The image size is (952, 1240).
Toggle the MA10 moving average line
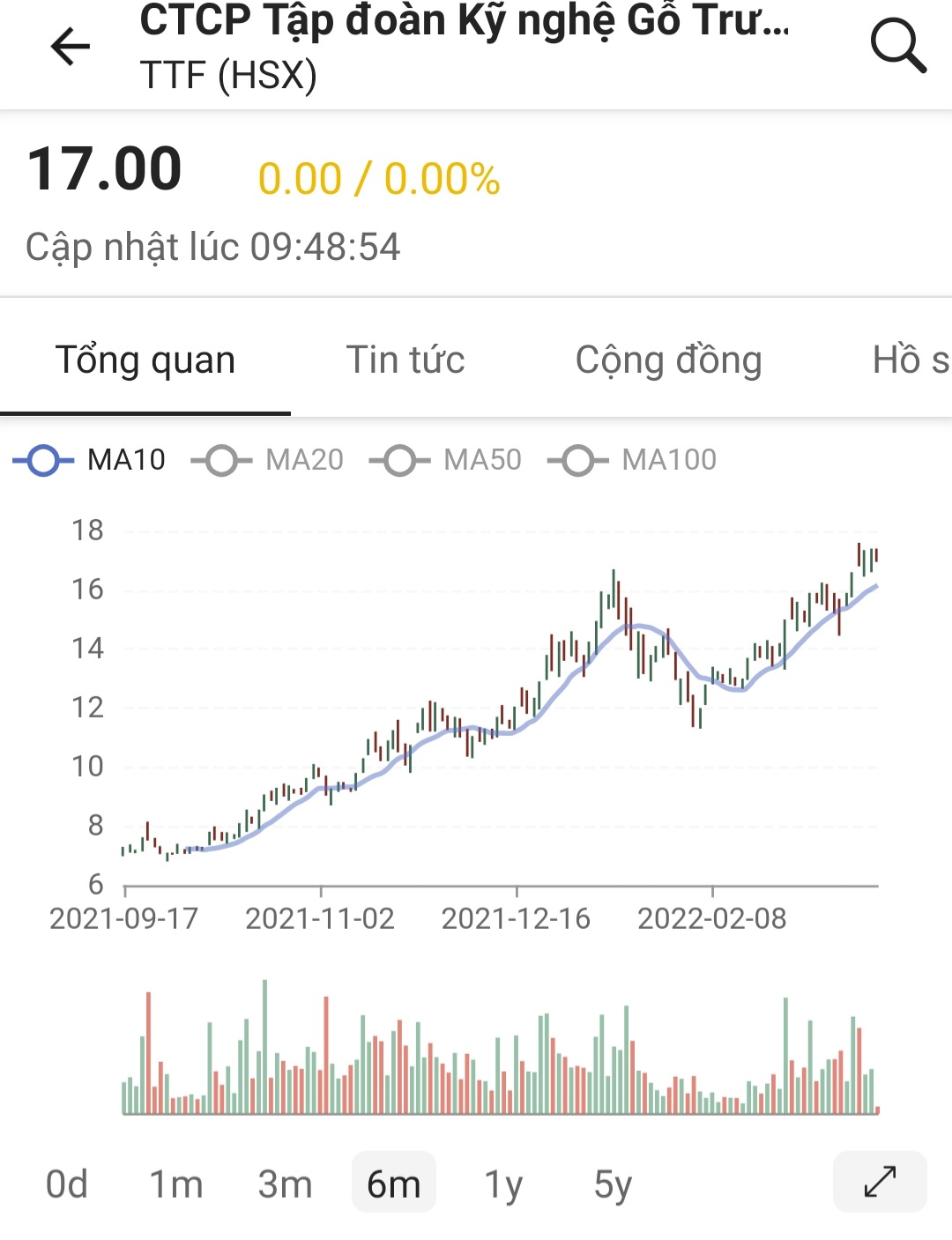pos(90,460)
